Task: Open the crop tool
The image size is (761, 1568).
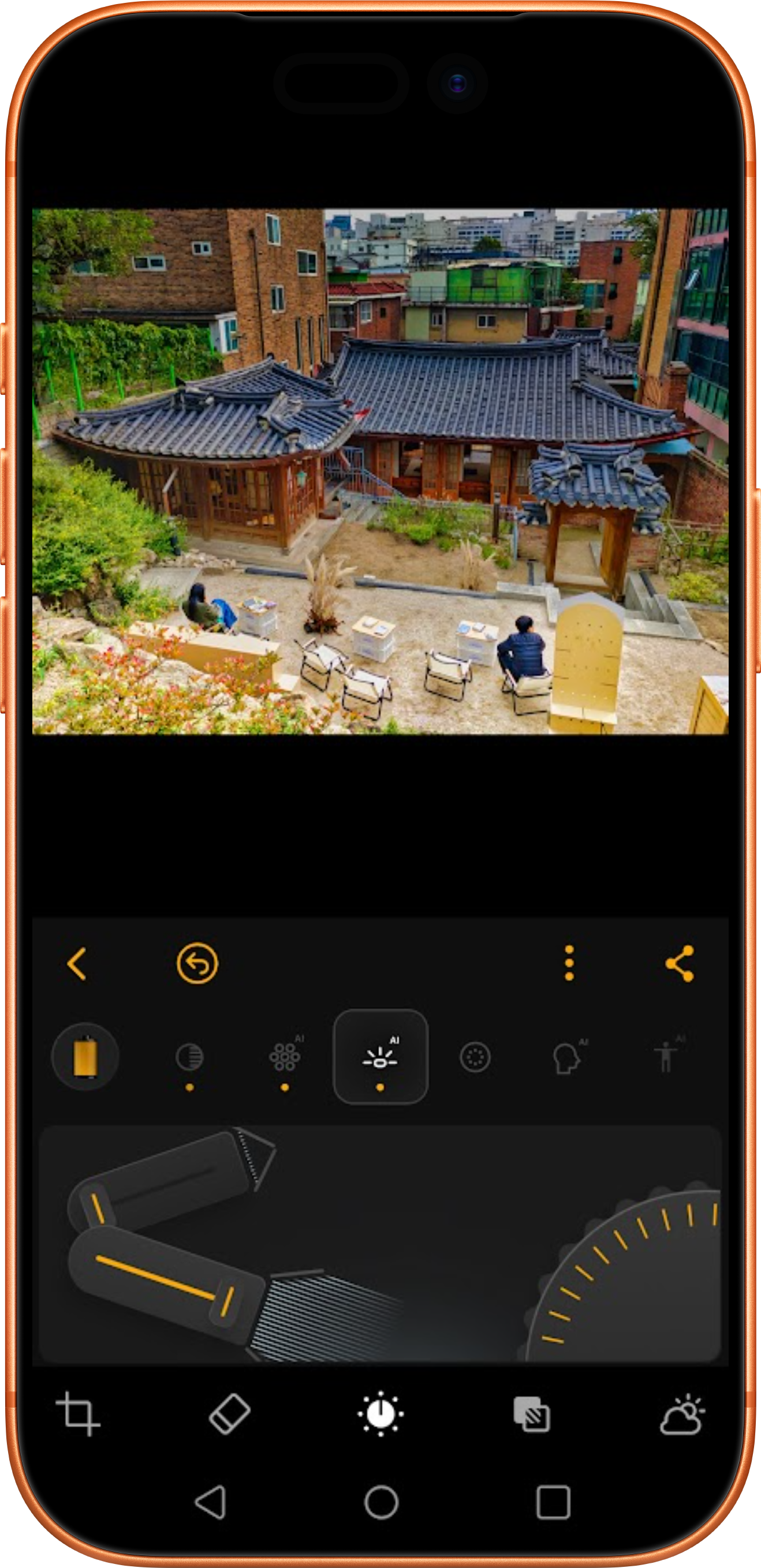Action: [x=78, y=1413]
